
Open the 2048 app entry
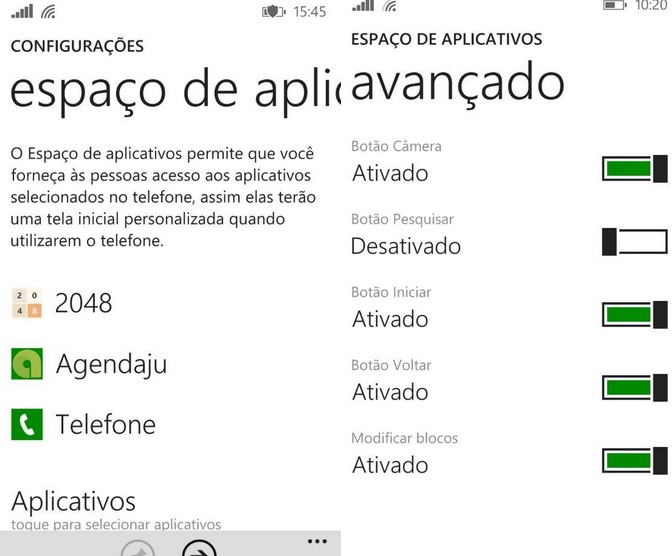(x=83, y=303)
